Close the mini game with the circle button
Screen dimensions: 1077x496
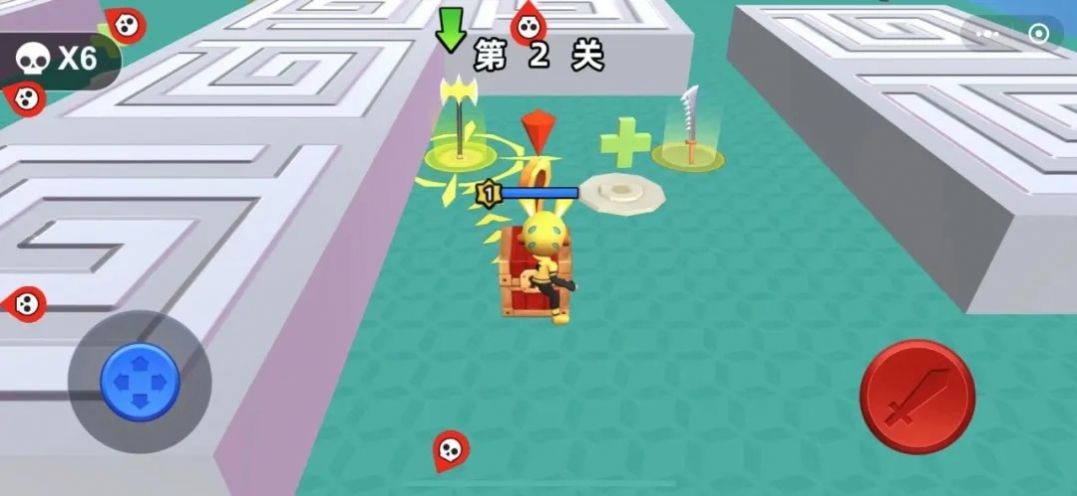click(x=1039, y=34)
